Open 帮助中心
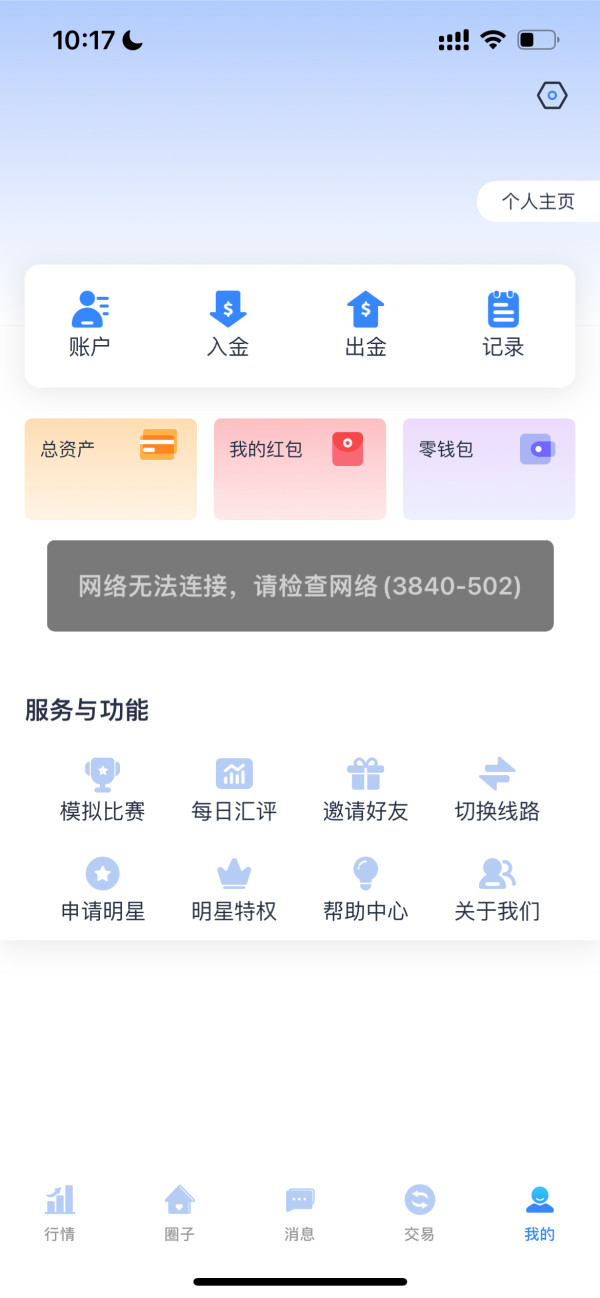This screenshot has height=1298, width=600. pos(366,890)
